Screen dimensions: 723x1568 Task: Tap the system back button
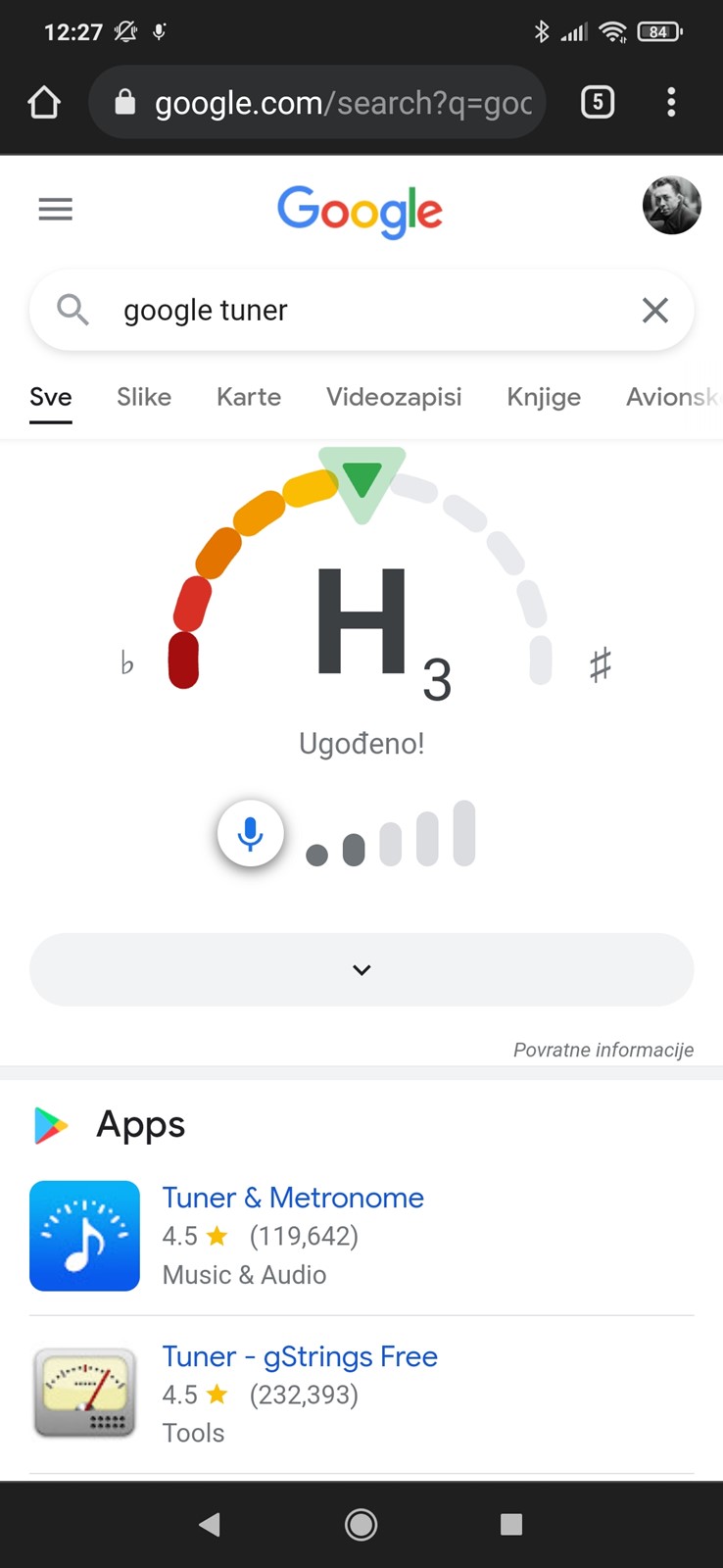click(x=210, y=1524)
